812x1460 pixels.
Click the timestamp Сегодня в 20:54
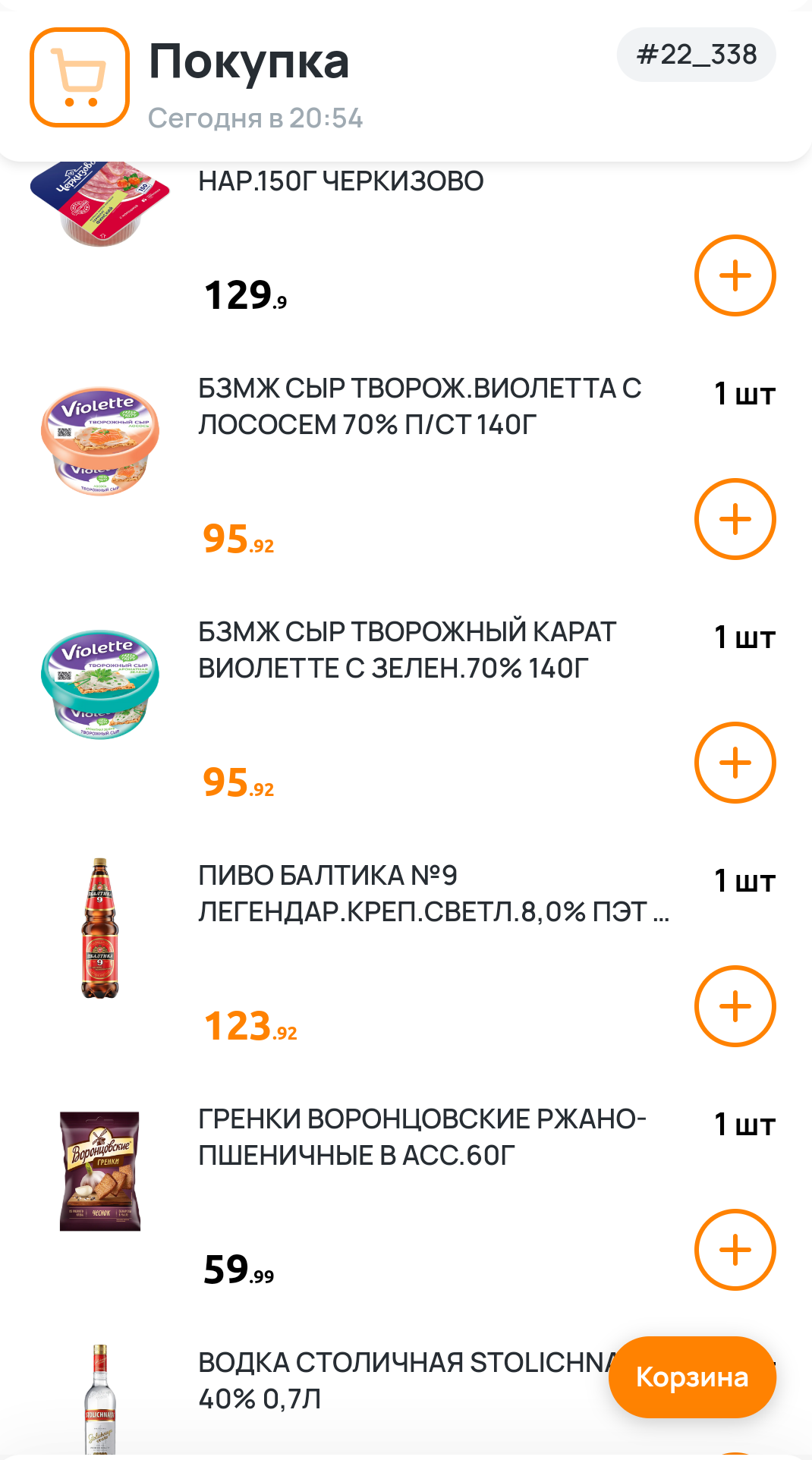255,118
